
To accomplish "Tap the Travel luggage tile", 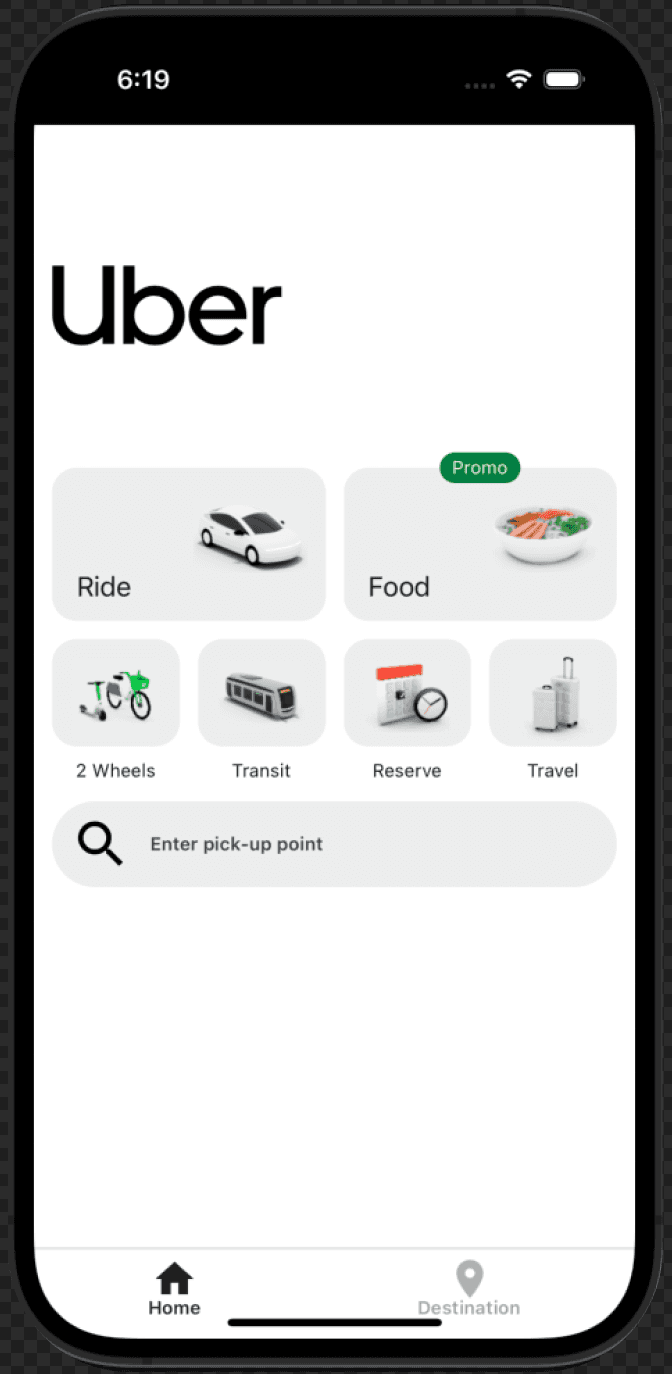I will [x=552, y=693].
